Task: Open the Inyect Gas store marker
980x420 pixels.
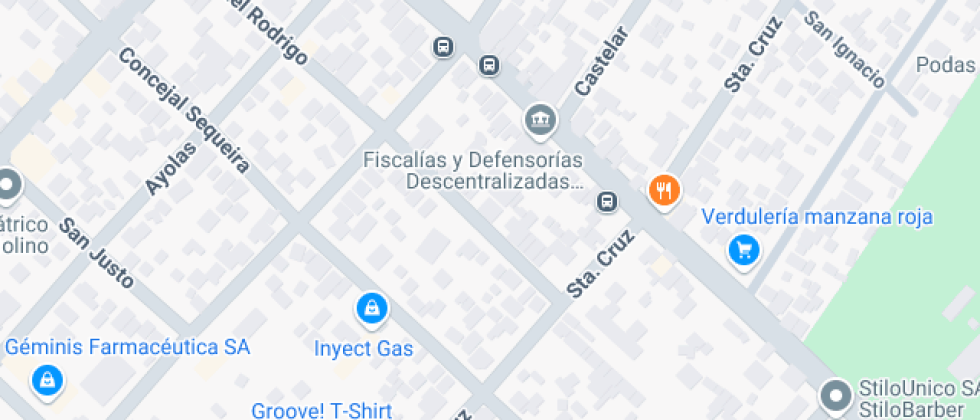Action: [372, 310]
